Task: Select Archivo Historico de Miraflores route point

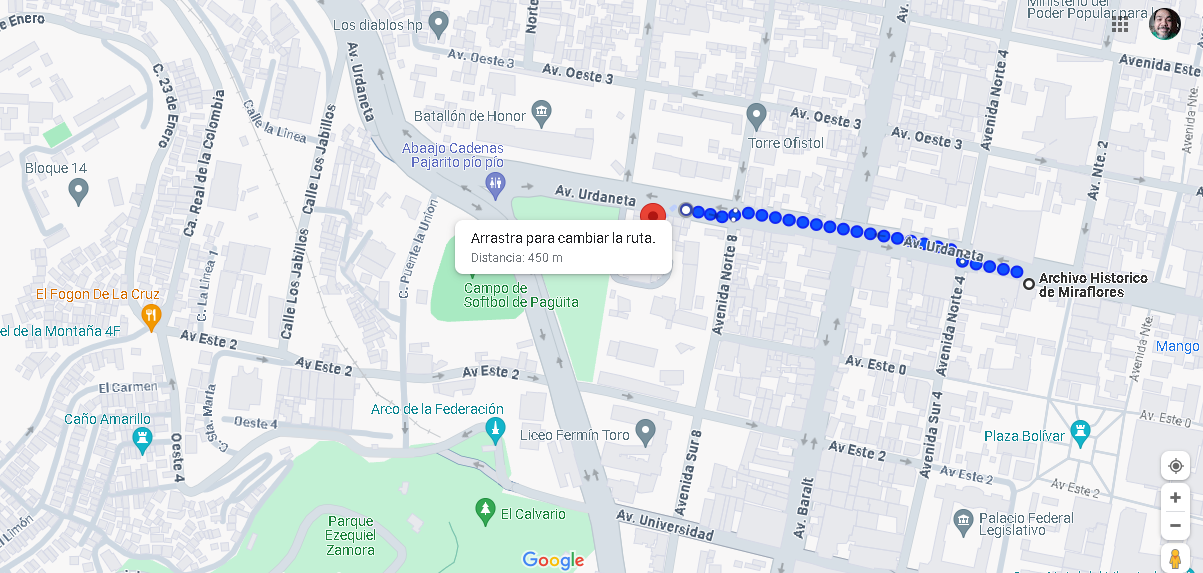Action: (x=1029, y=285)
